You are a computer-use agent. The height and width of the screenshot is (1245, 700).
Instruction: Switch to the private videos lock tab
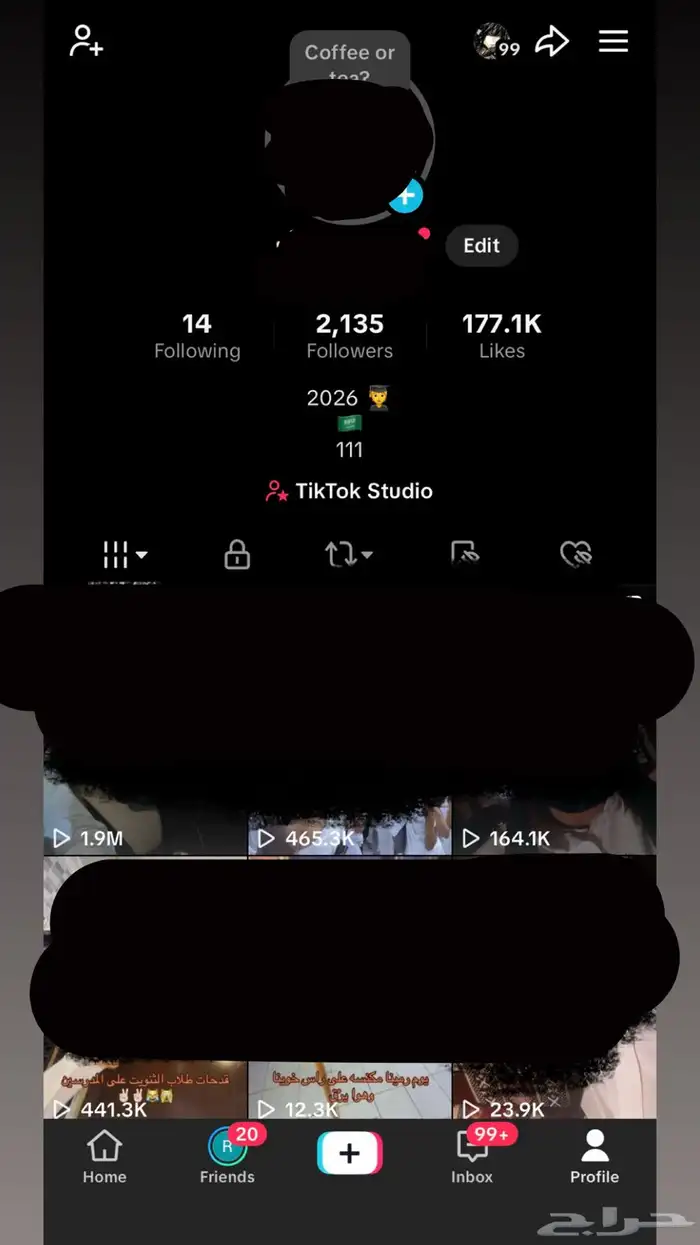click(237, 554)
